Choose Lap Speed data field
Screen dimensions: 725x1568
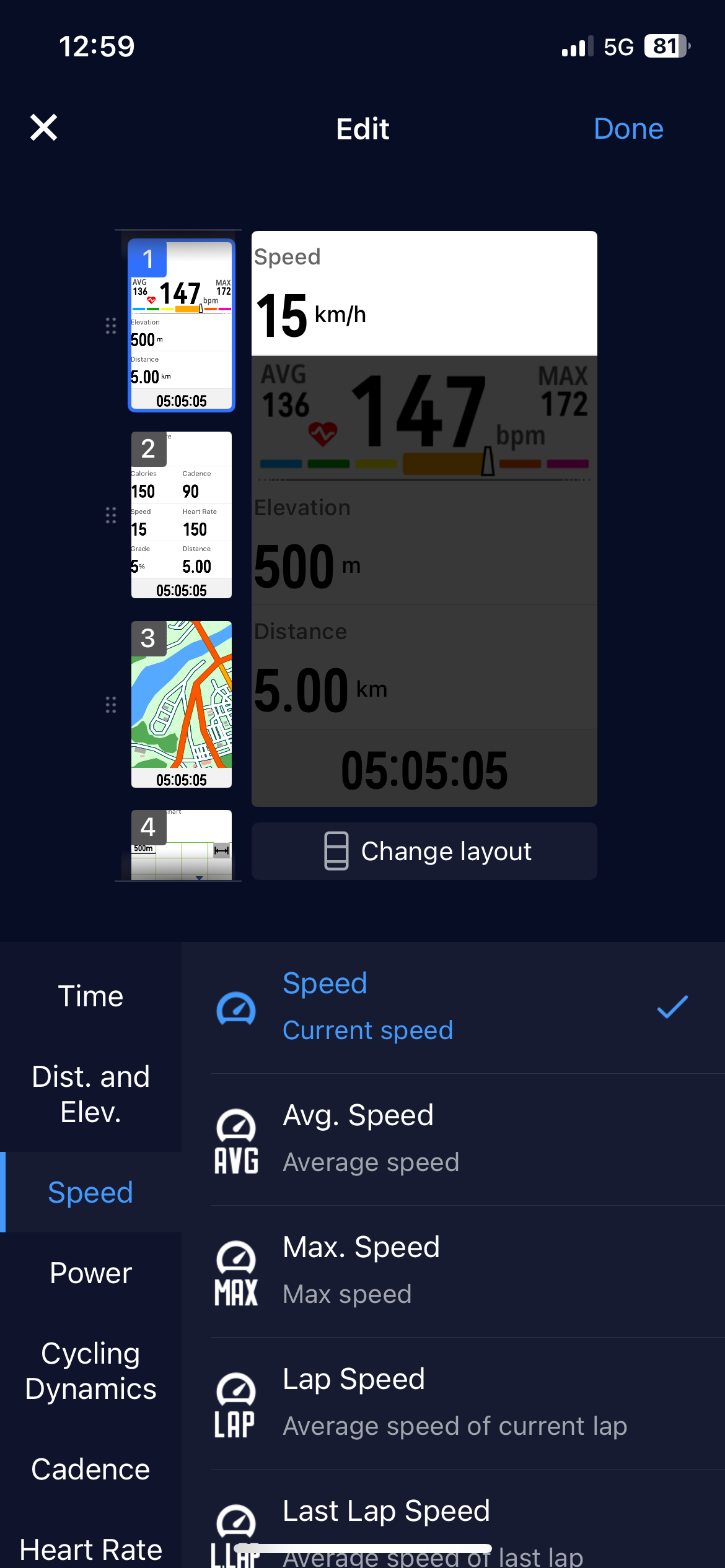coord(452,1403)
